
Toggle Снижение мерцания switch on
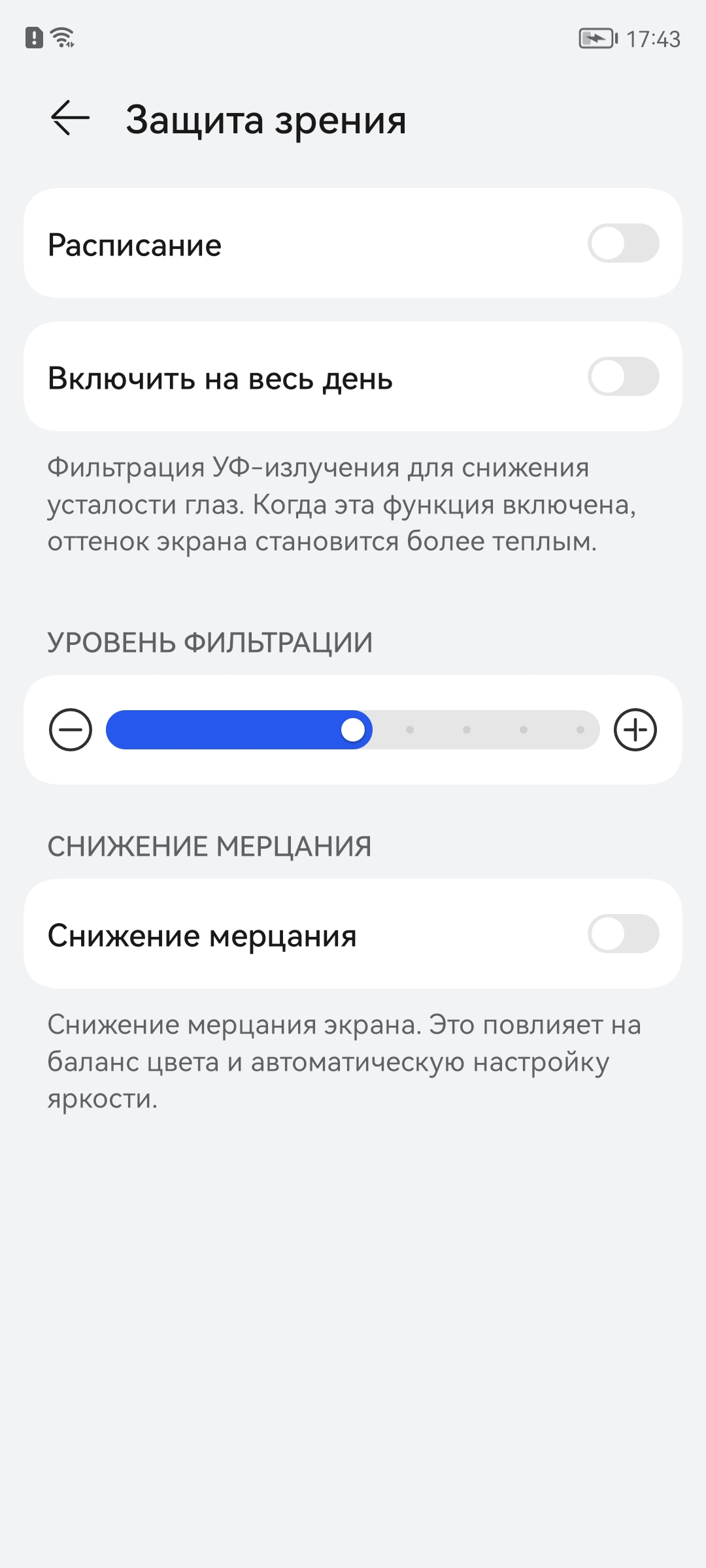pyautogui.click(x=623, y=934)
